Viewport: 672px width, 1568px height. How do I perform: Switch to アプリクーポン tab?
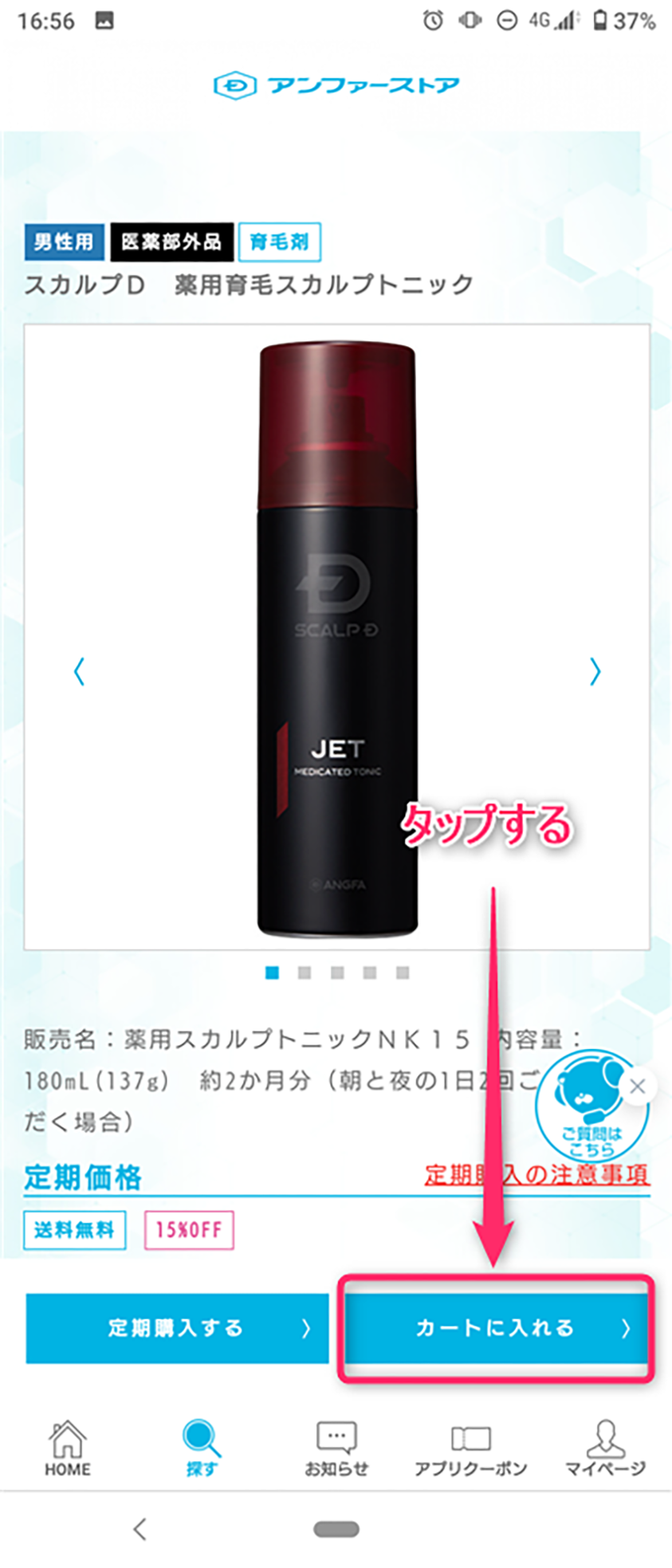point(470,1448)
